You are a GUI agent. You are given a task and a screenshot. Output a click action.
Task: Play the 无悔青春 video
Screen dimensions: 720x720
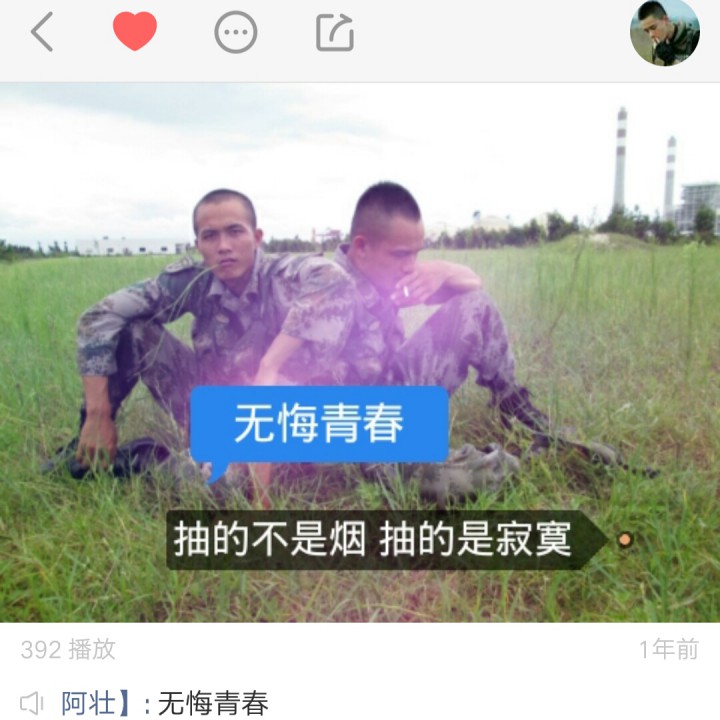[x=360, y=352]
